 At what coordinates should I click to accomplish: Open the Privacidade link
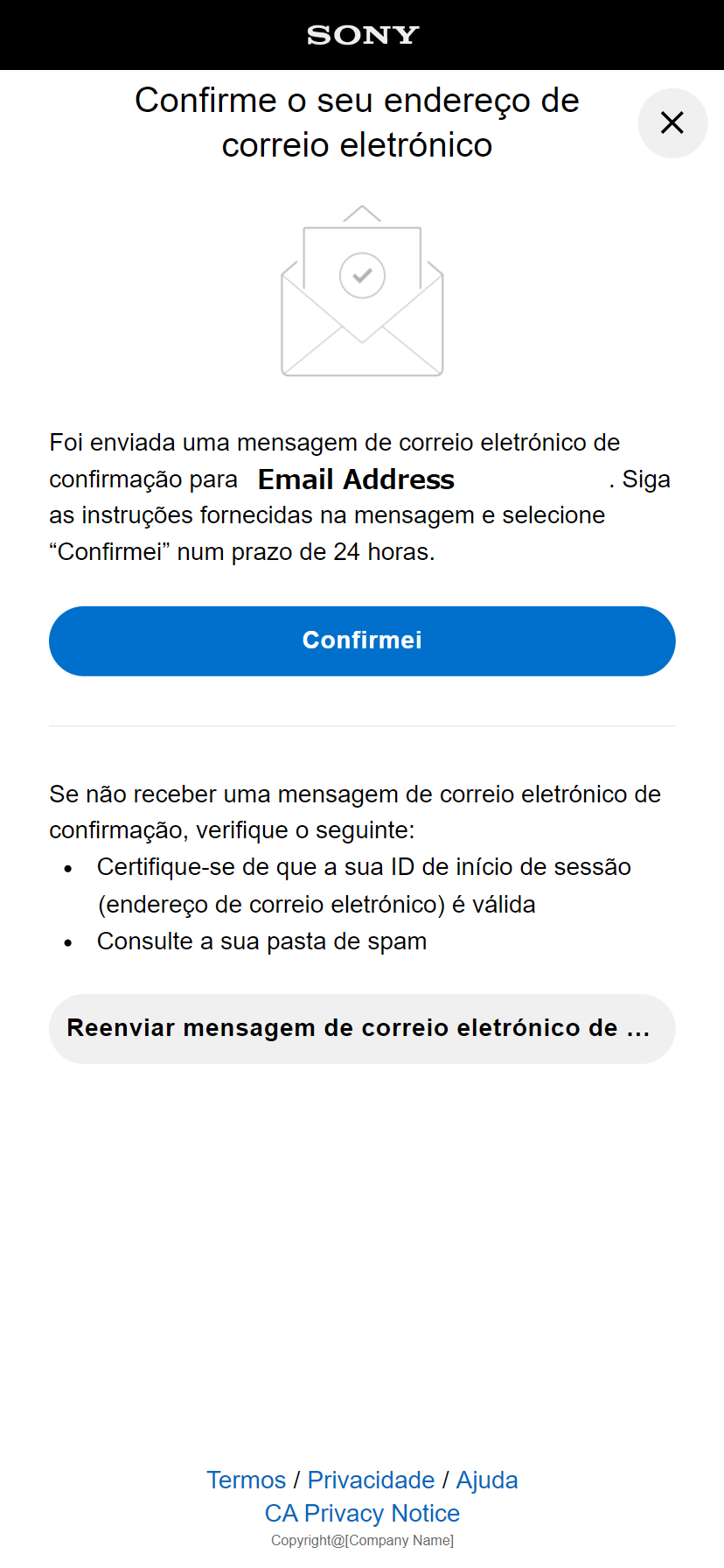pos(371,1480)
